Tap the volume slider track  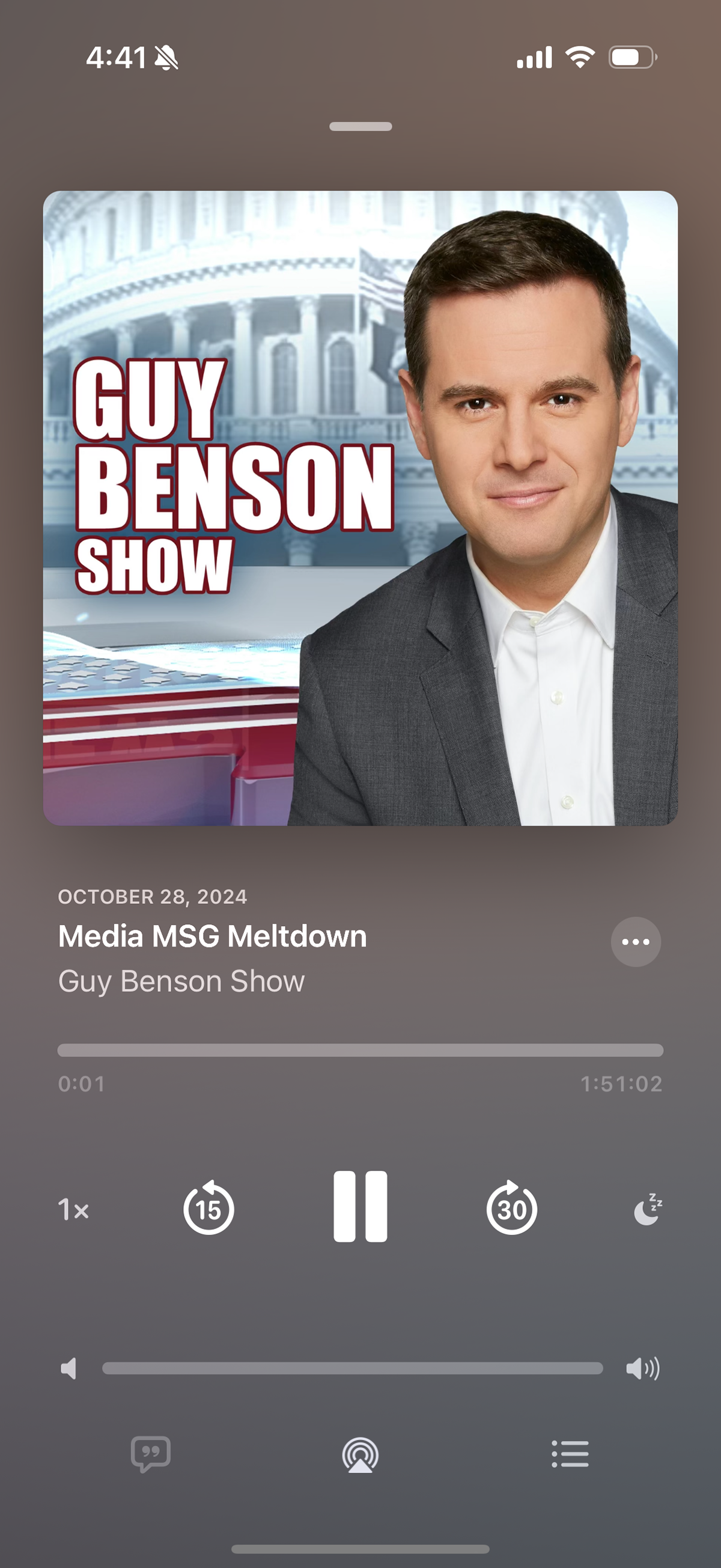(x=353, y=1368)
